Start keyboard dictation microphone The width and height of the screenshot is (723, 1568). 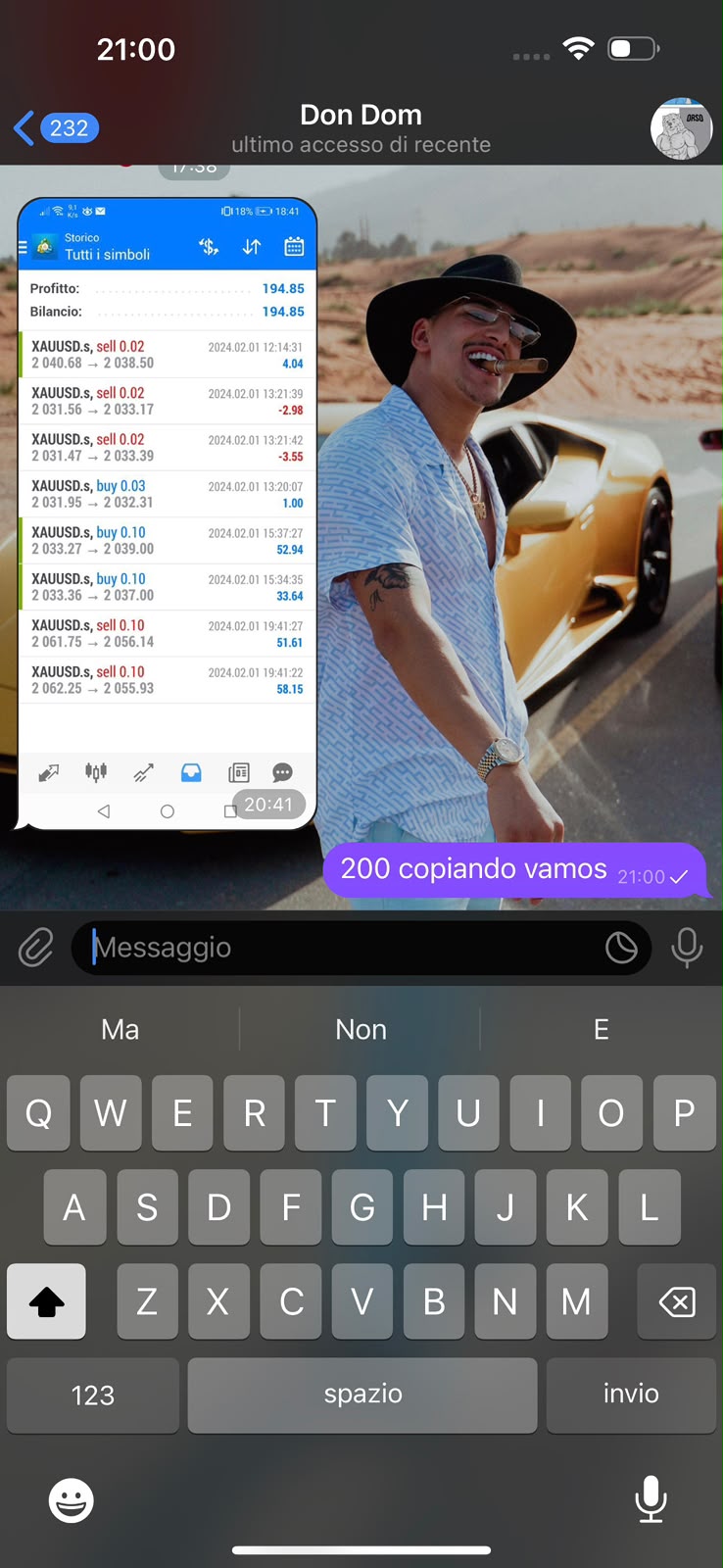(x=651, y=1499)
